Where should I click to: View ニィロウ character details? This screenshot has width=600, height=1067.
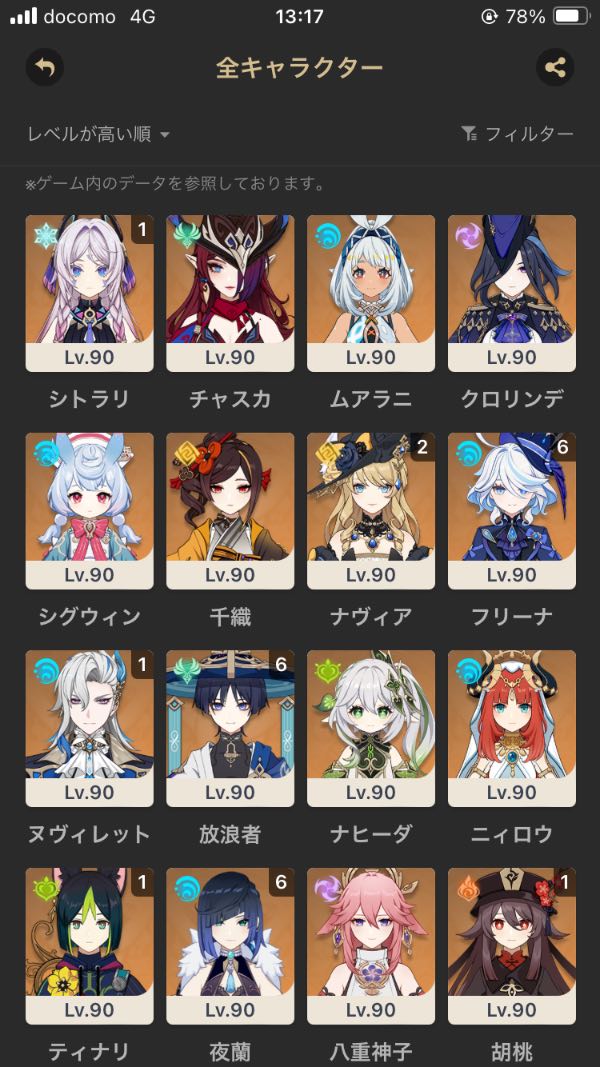click(x=511, y=727)
